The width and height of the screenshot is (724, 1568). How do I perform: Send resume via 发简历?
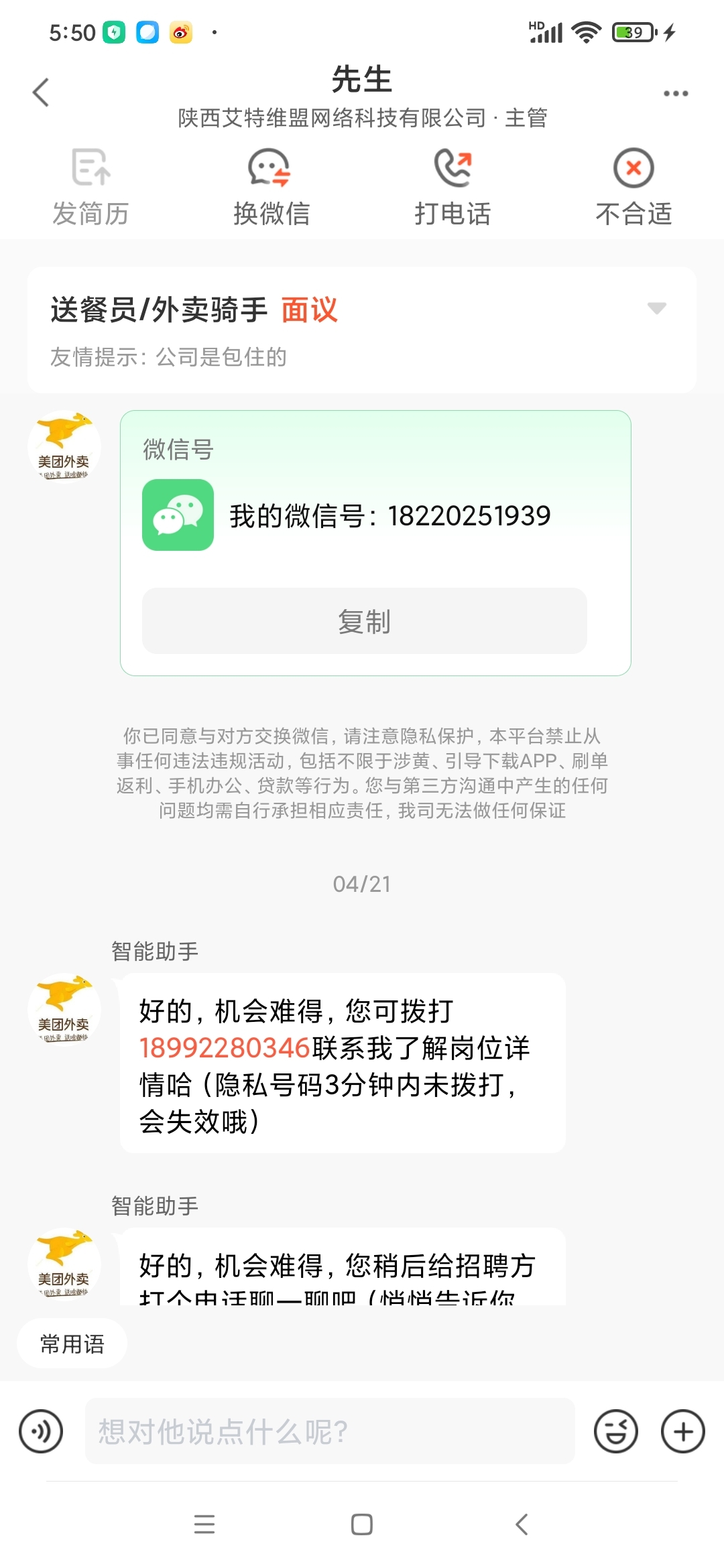pyautogui.click(x=90, y=187)
